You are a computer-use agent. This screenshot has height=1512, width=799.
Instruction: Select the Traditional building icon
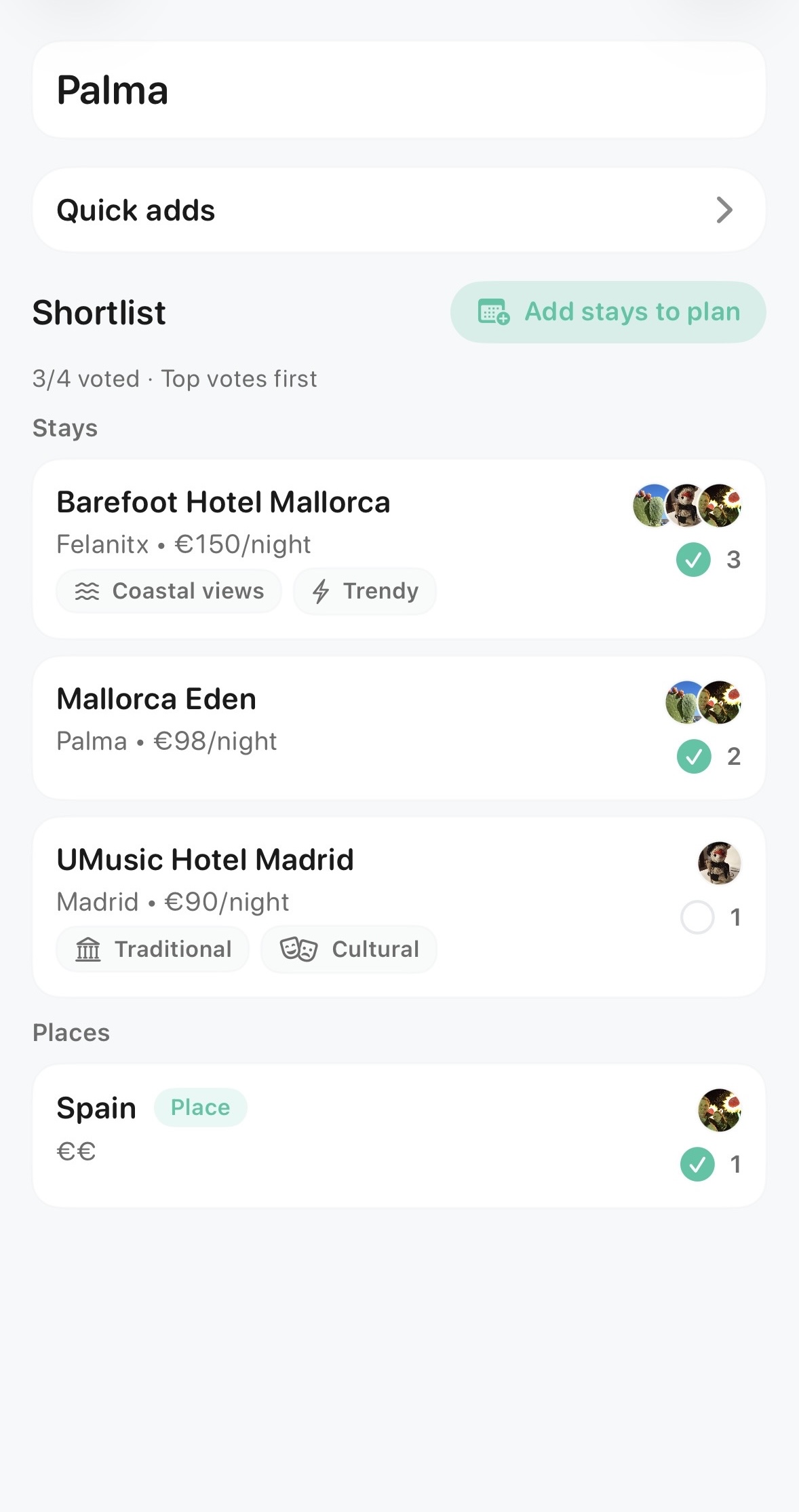(x=90, y=948)
